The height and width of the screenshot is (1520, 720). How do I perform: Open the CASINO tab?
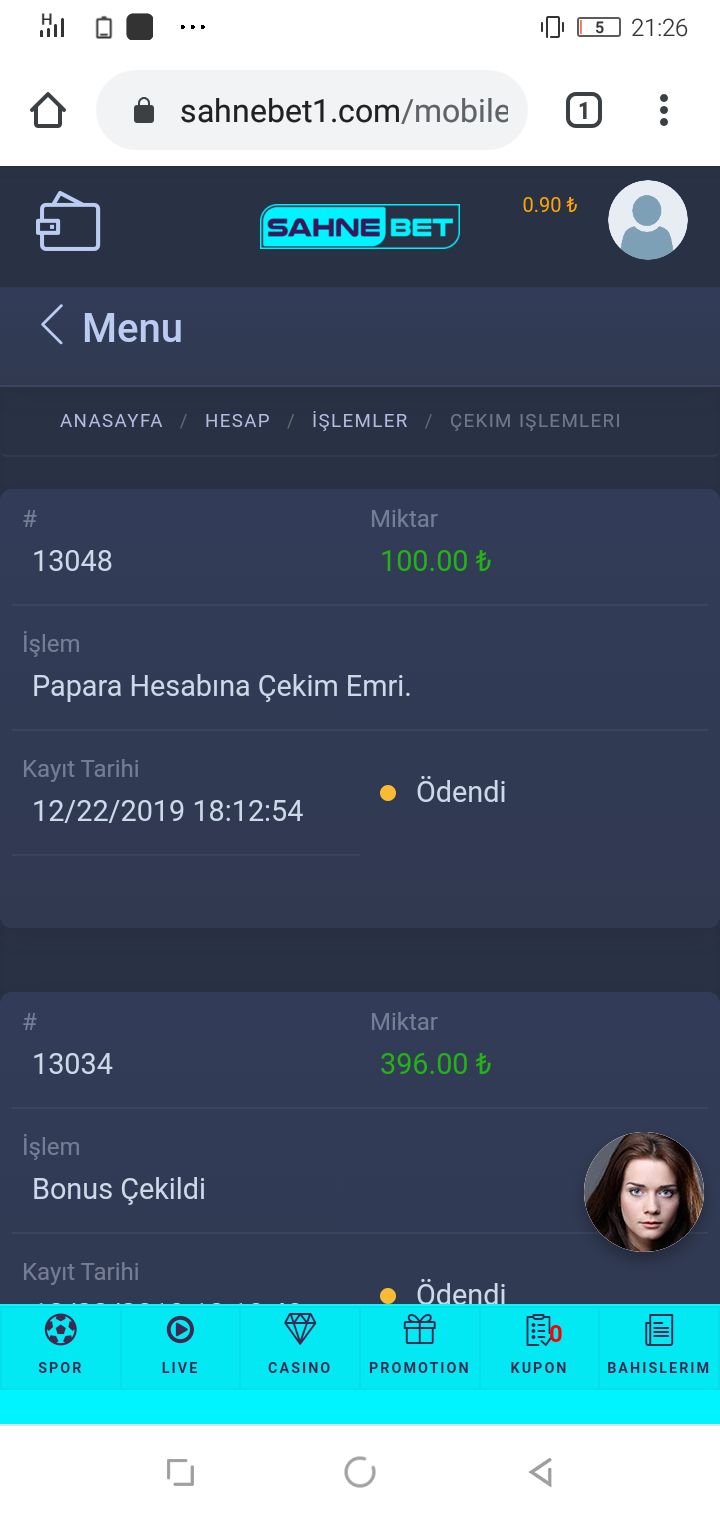(299, 1346)
